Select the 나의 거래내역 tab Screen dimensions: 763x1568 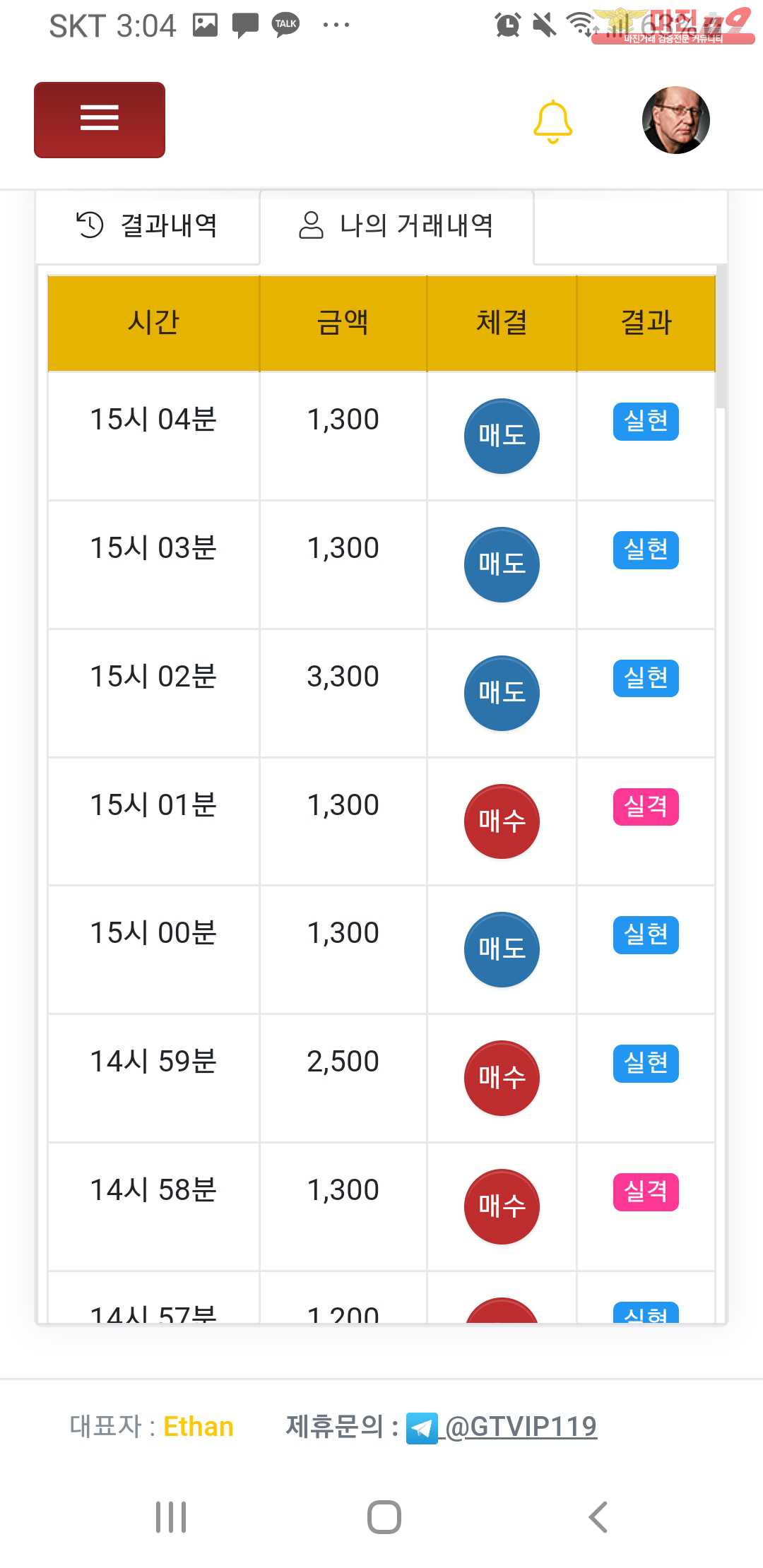click(396, 226)
